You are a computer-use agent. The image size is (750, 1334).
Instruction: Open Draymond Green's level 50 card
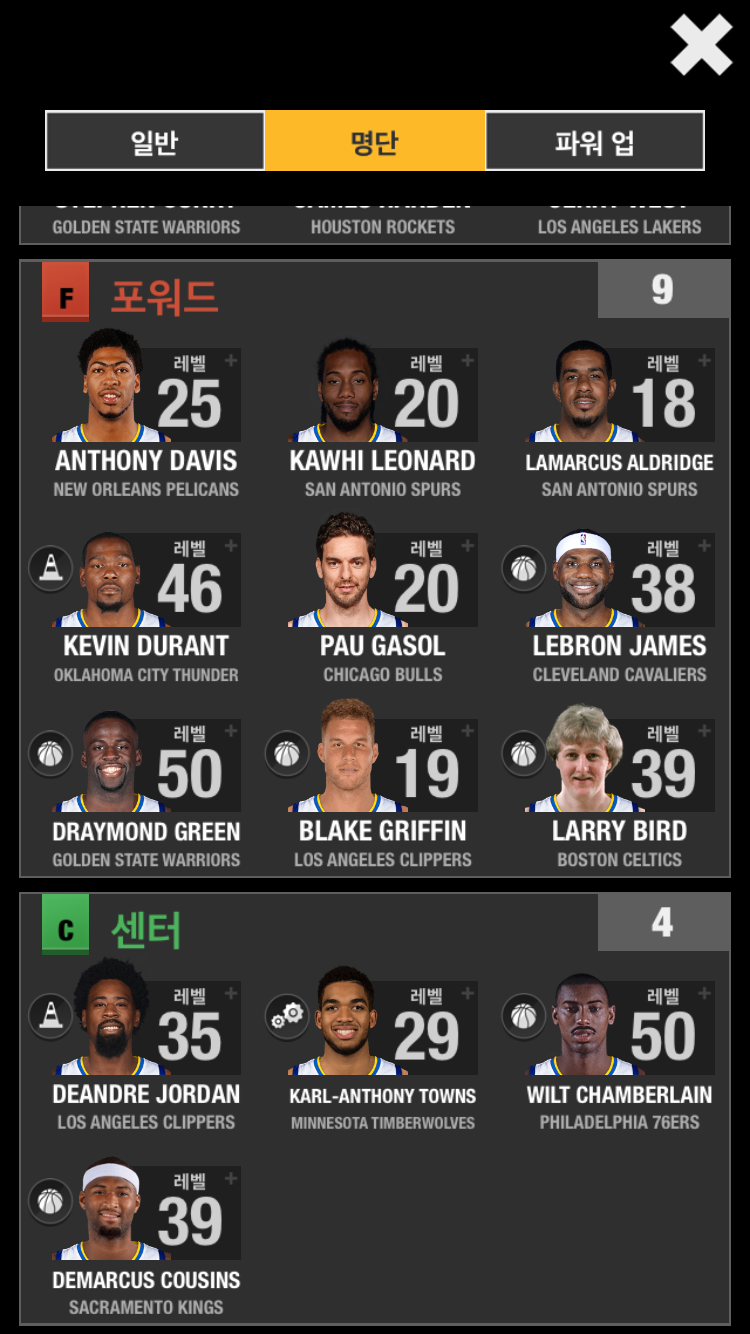click(x=147, y=786)
